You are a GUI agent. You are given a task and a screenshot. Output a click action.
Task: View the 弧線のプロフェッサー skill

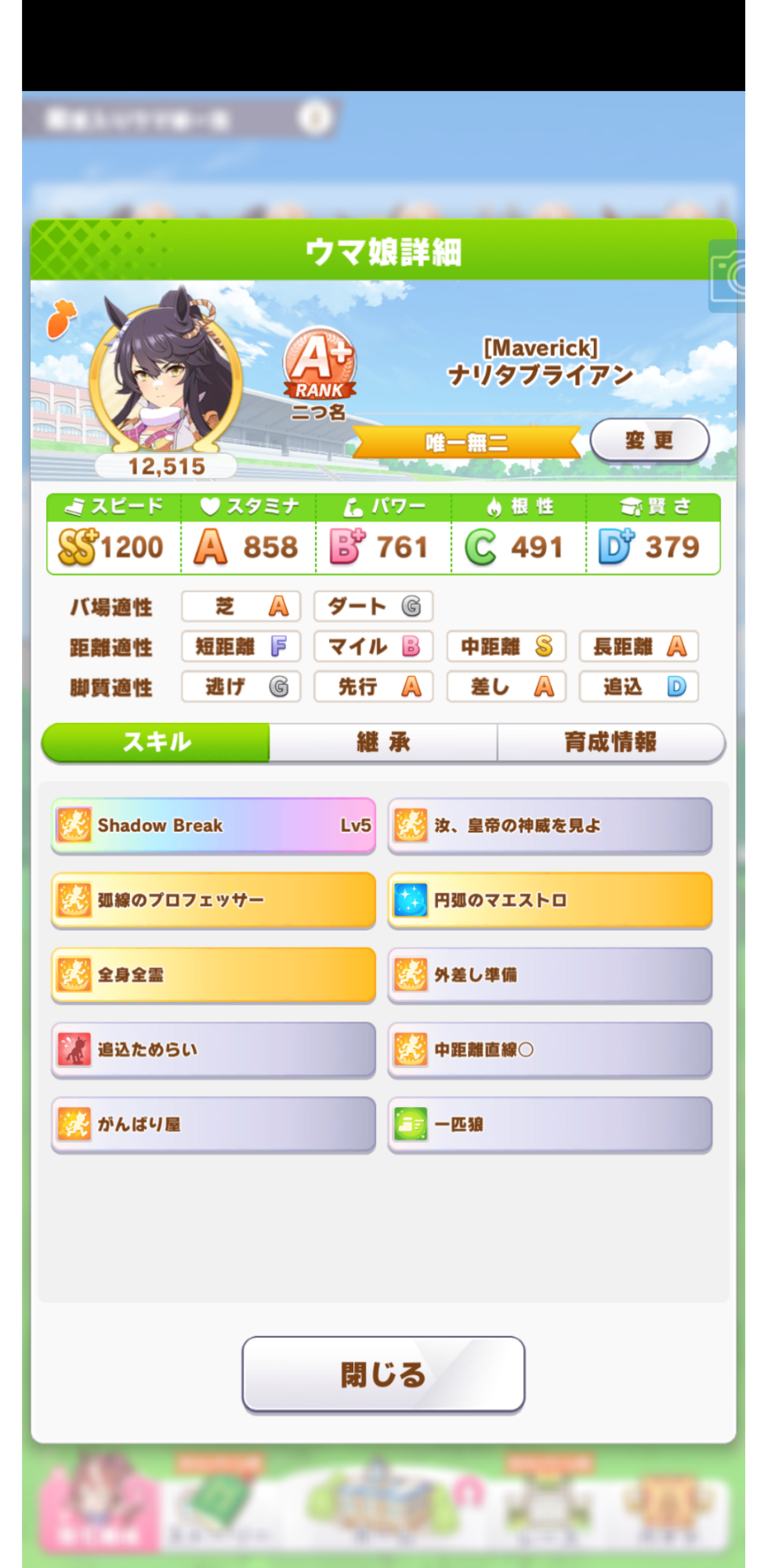coord(213,900)
